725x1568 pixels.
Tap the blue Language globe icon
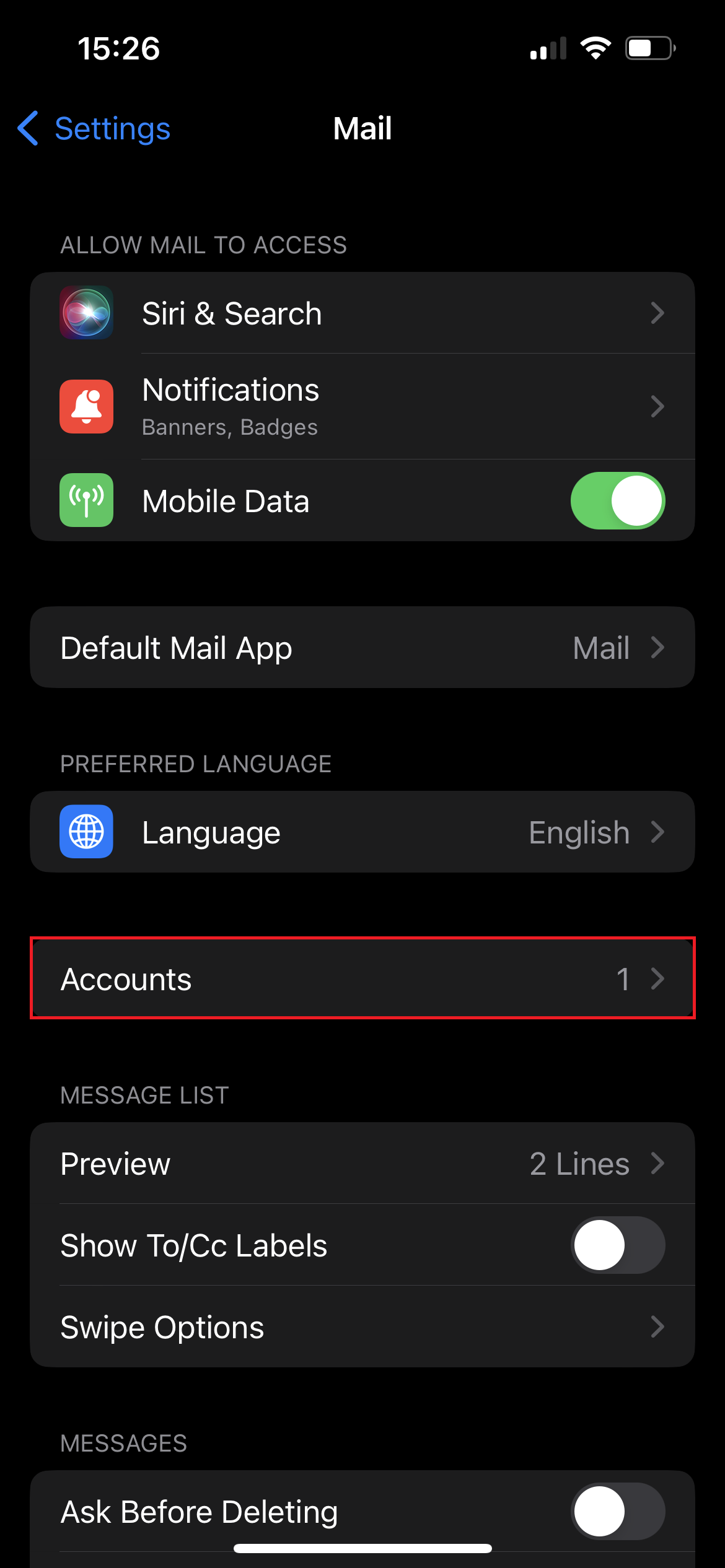point(86,832)
